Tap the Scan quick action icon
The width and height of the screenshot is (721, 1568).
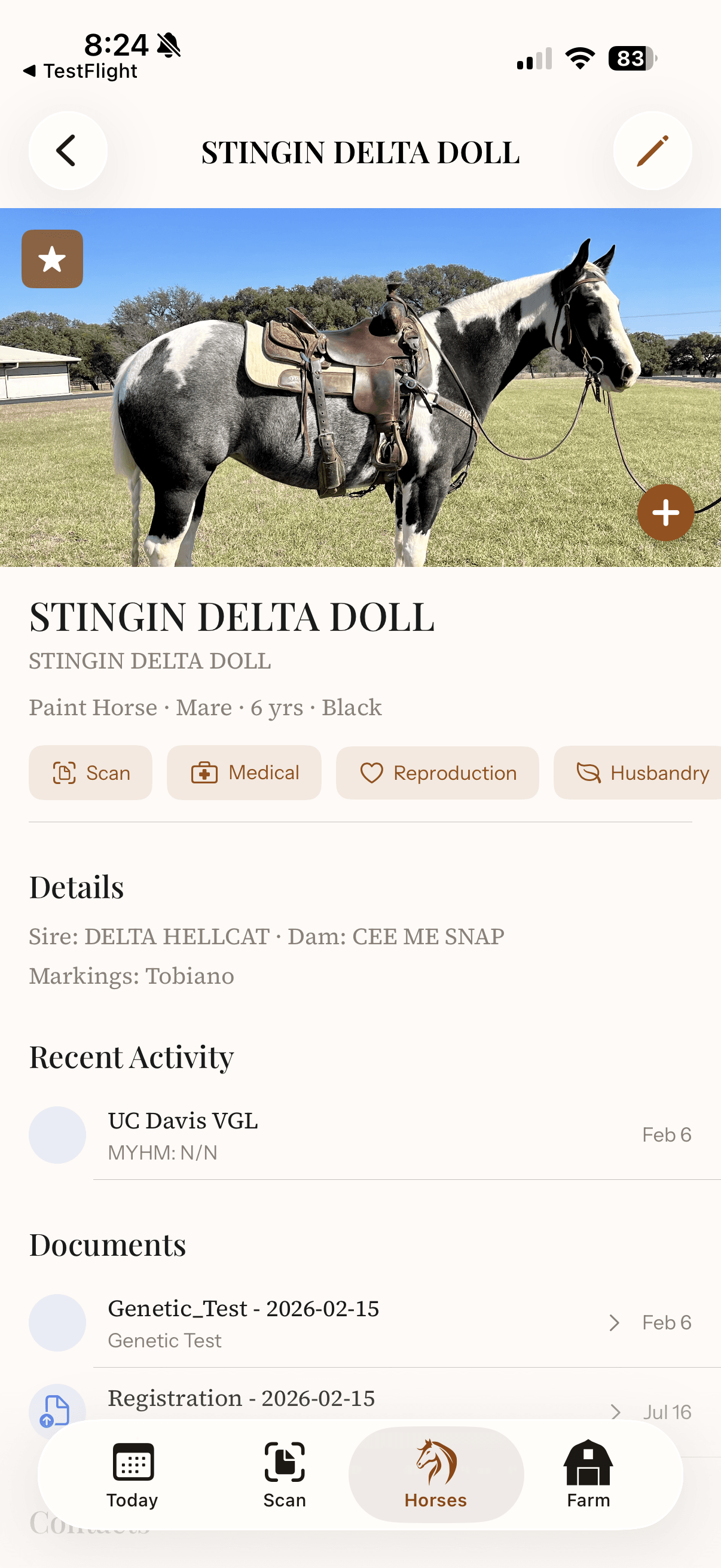point(66,773)
